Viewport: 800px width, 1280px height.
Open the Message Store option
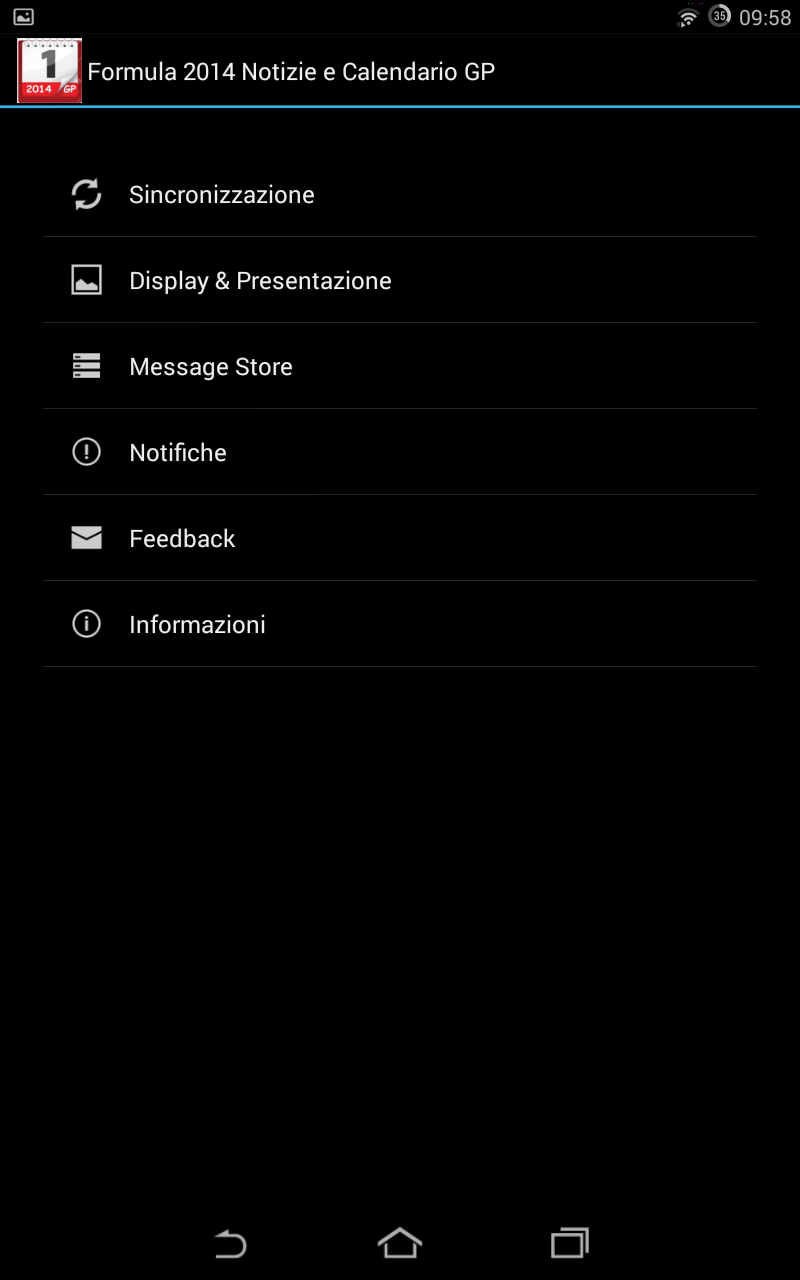(400, 366)
